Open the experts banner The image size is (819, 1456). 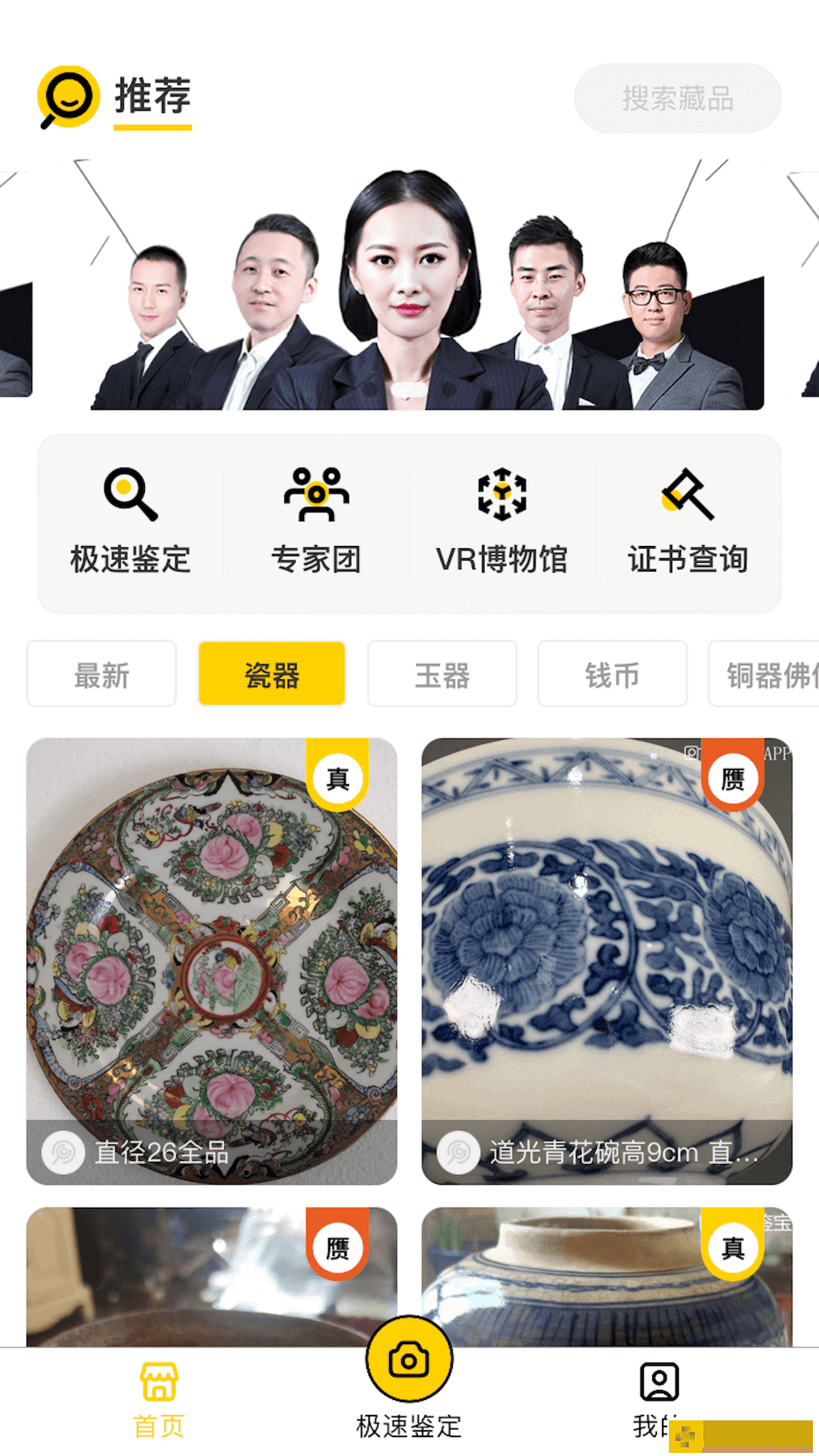409,288
